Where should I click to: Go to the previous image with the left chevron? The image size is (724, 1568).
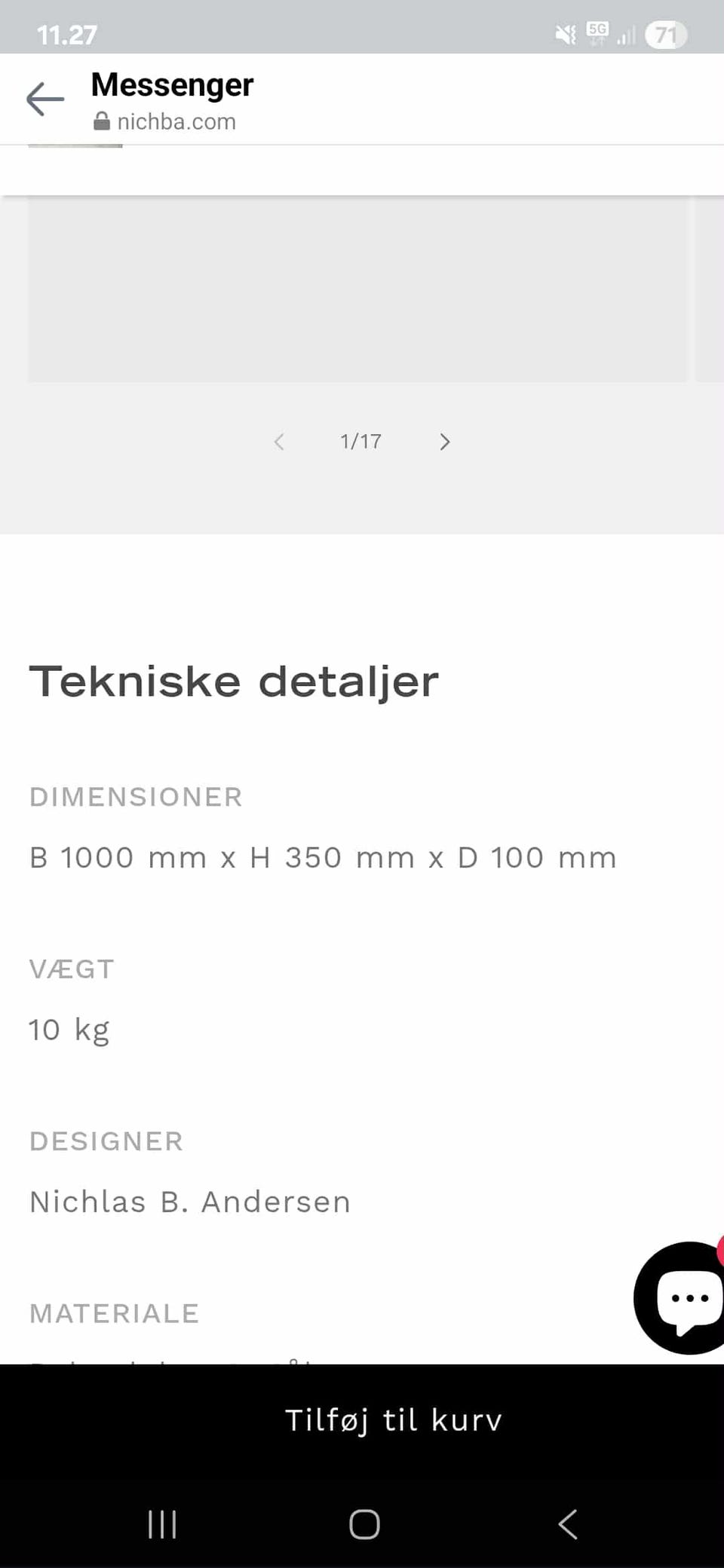tap(279, 442)
